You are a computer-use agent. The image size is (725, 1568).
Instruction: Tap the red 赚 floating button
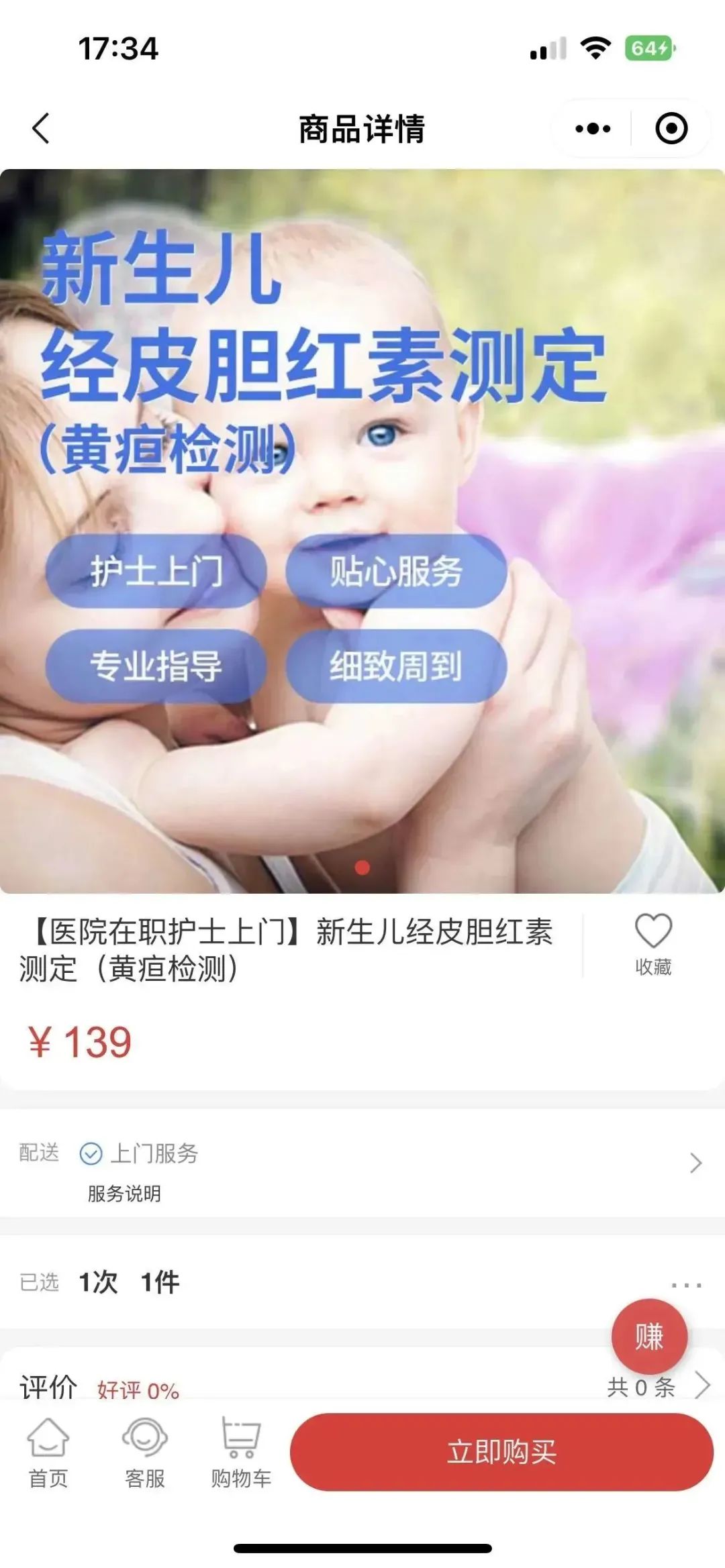pyautogui.click(x=648, y=1336)
